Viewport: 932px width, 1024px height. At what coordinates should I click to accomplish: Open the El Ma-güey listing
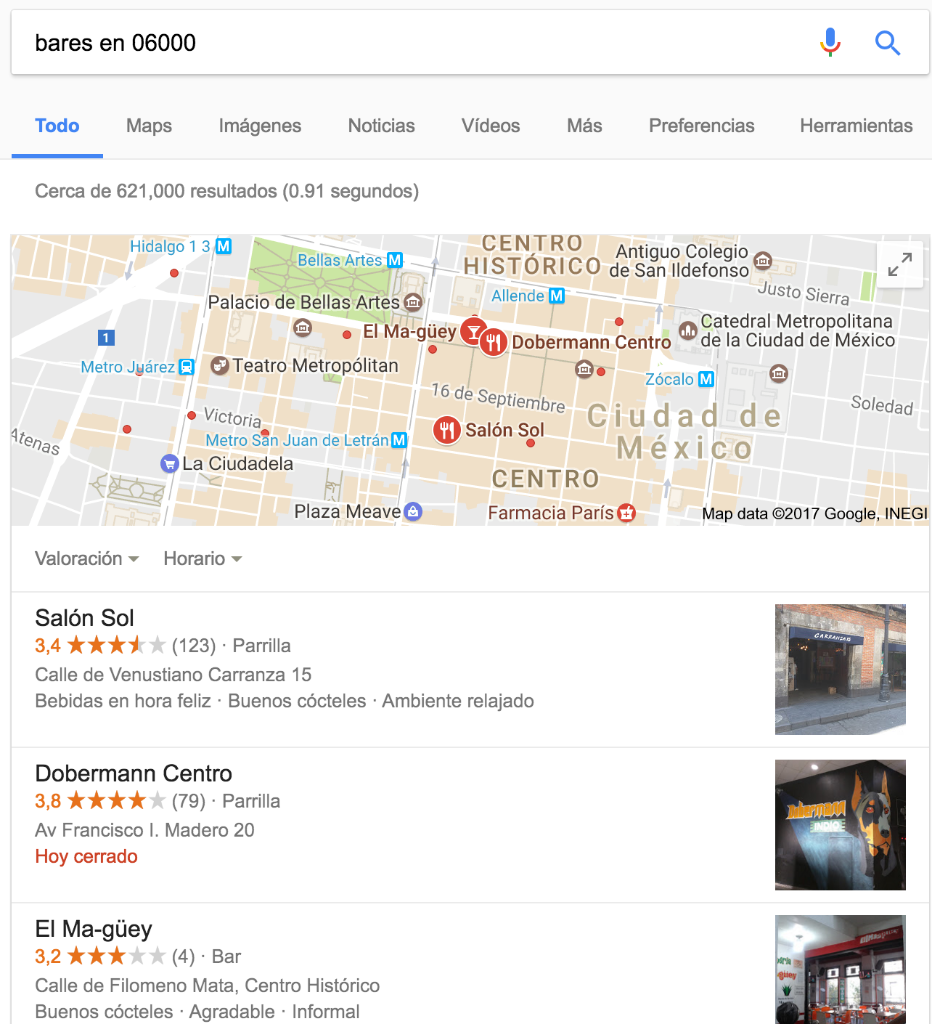pyautogui.click(x=93, y=929)
